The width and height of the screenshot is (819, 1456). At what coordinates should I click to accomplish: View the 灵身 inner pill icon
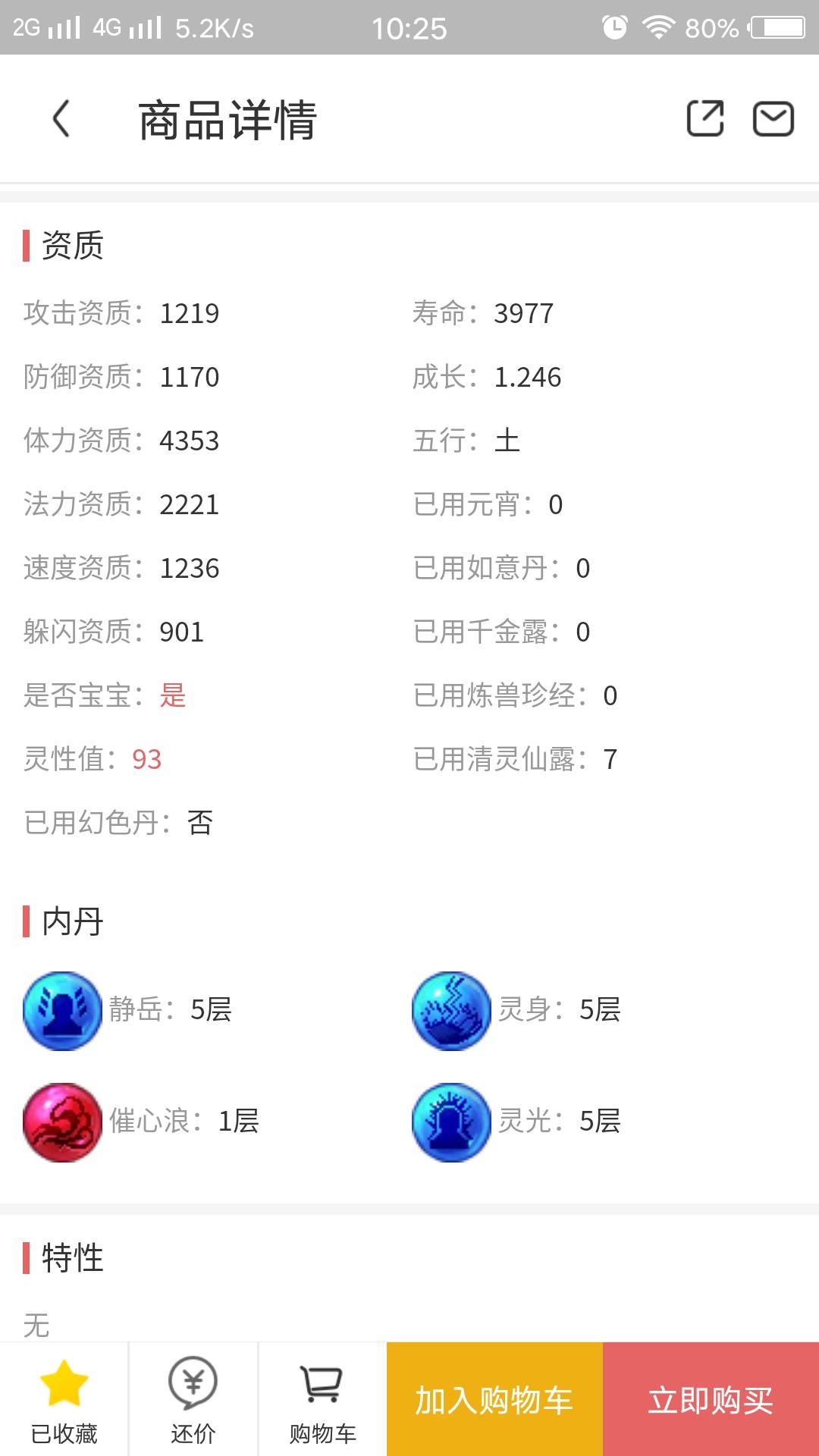[x=452, y=1011]
